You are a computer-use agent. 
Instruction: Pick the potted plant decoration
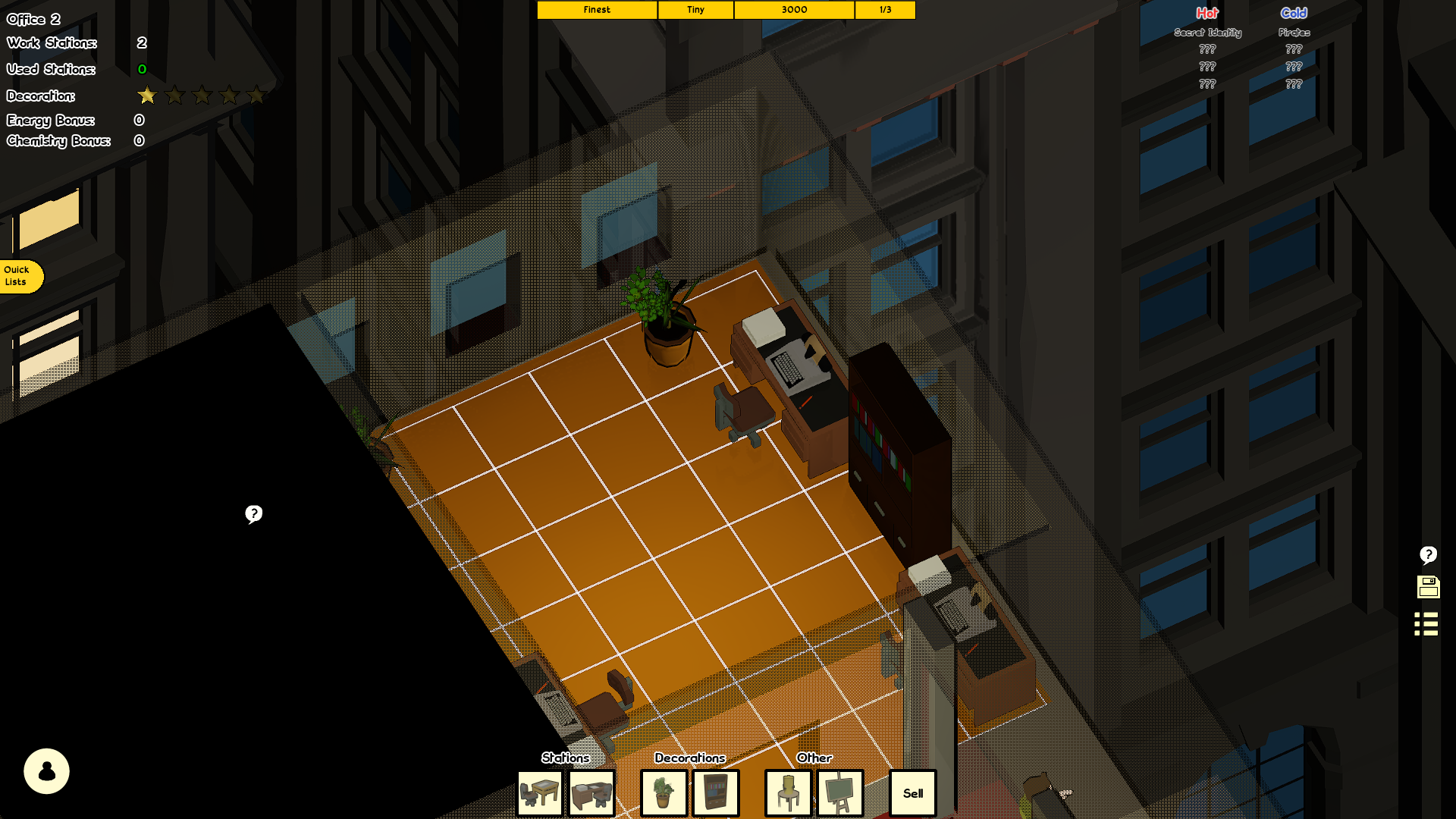tap(664, 793)
